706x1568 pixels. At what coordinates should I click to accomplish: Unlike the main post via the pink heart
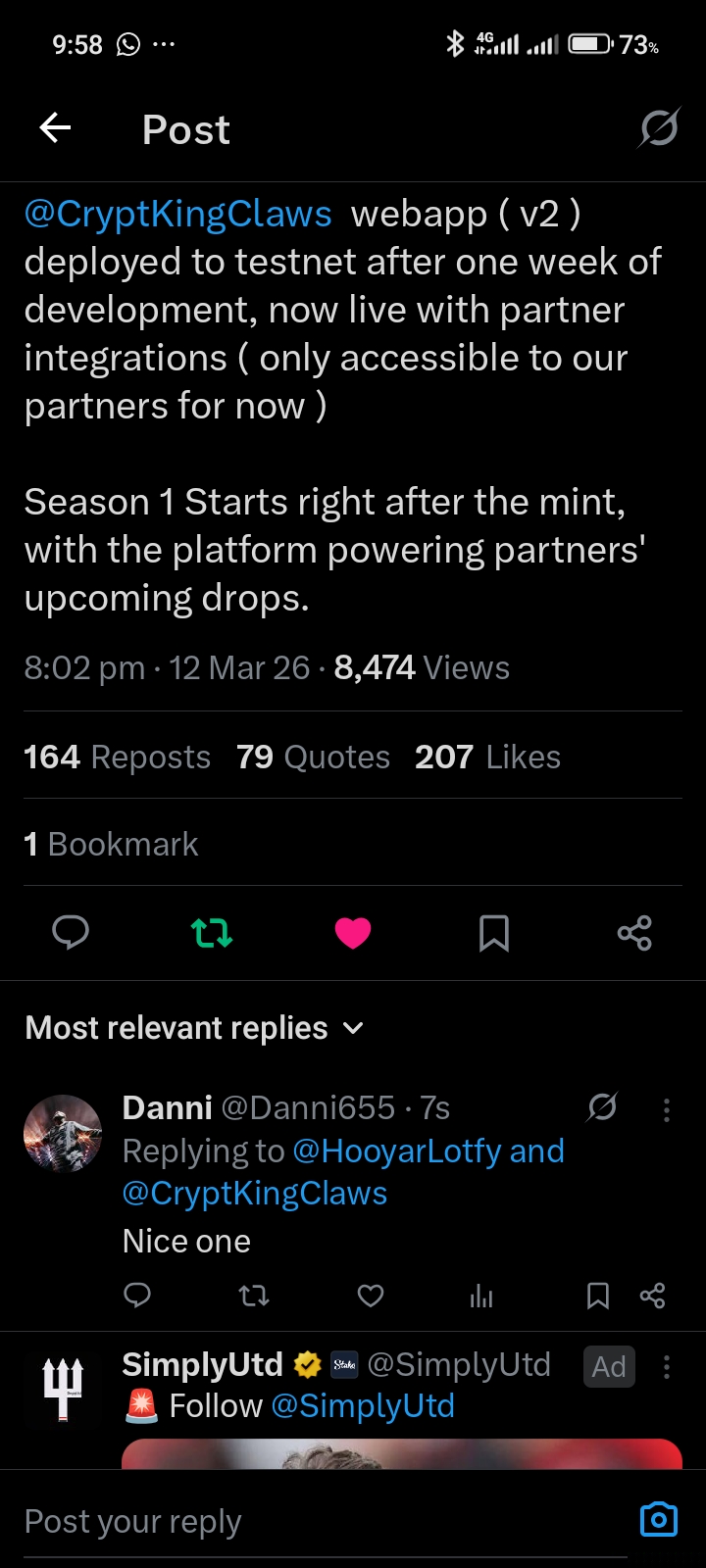coord(353,933)
